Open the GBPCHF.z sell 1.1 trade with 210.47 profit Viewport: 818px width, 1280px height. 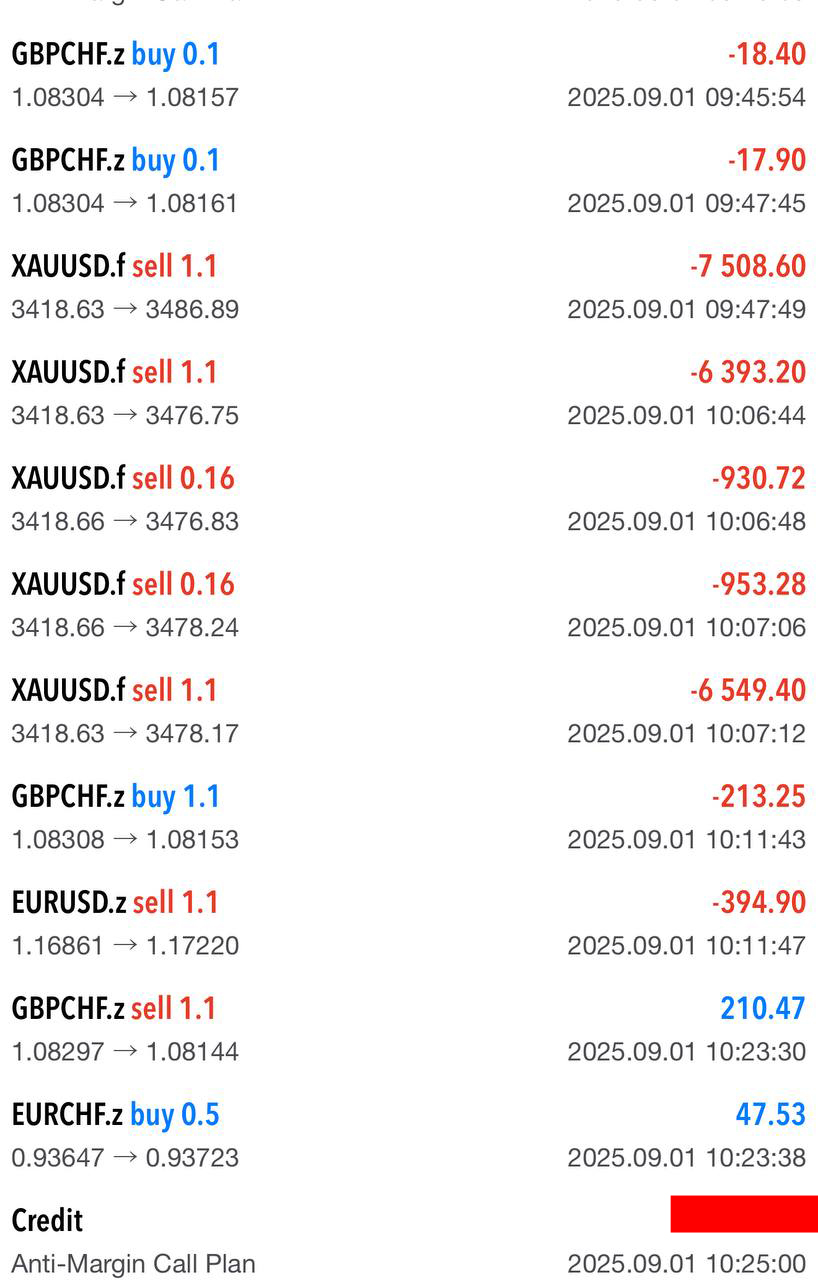tap(408, 1029)
